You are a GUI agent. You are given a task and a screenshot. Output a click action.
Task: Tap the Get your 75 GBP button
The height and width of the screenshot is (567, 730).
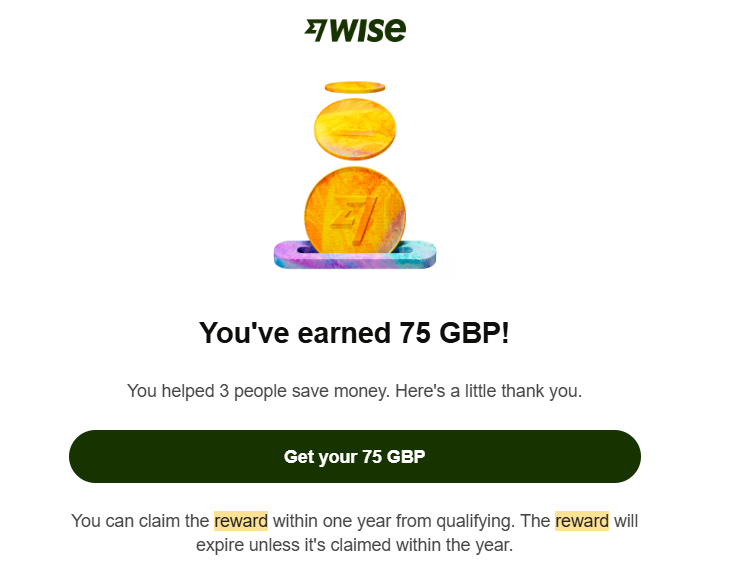[x=354, y=457]
